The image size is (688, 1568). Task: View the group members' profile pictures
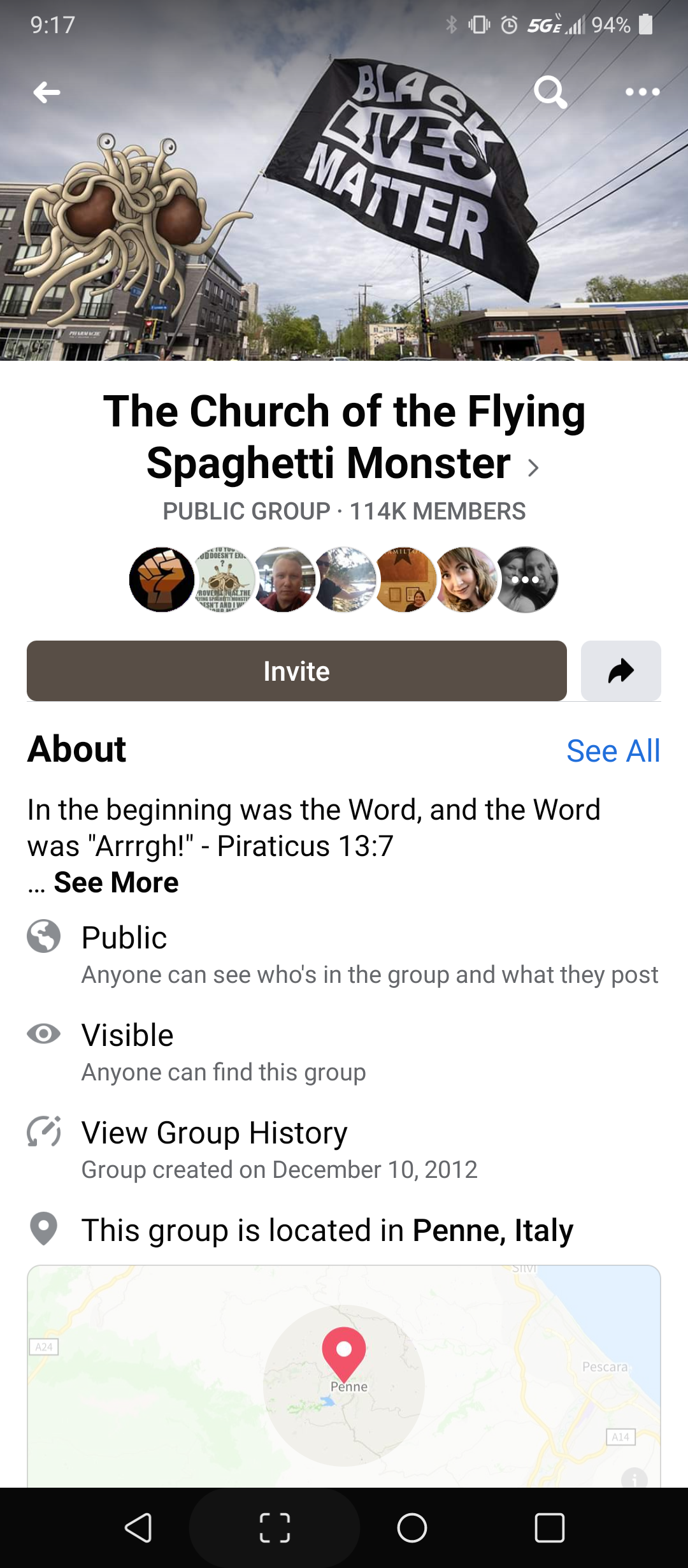pos(344,579)
